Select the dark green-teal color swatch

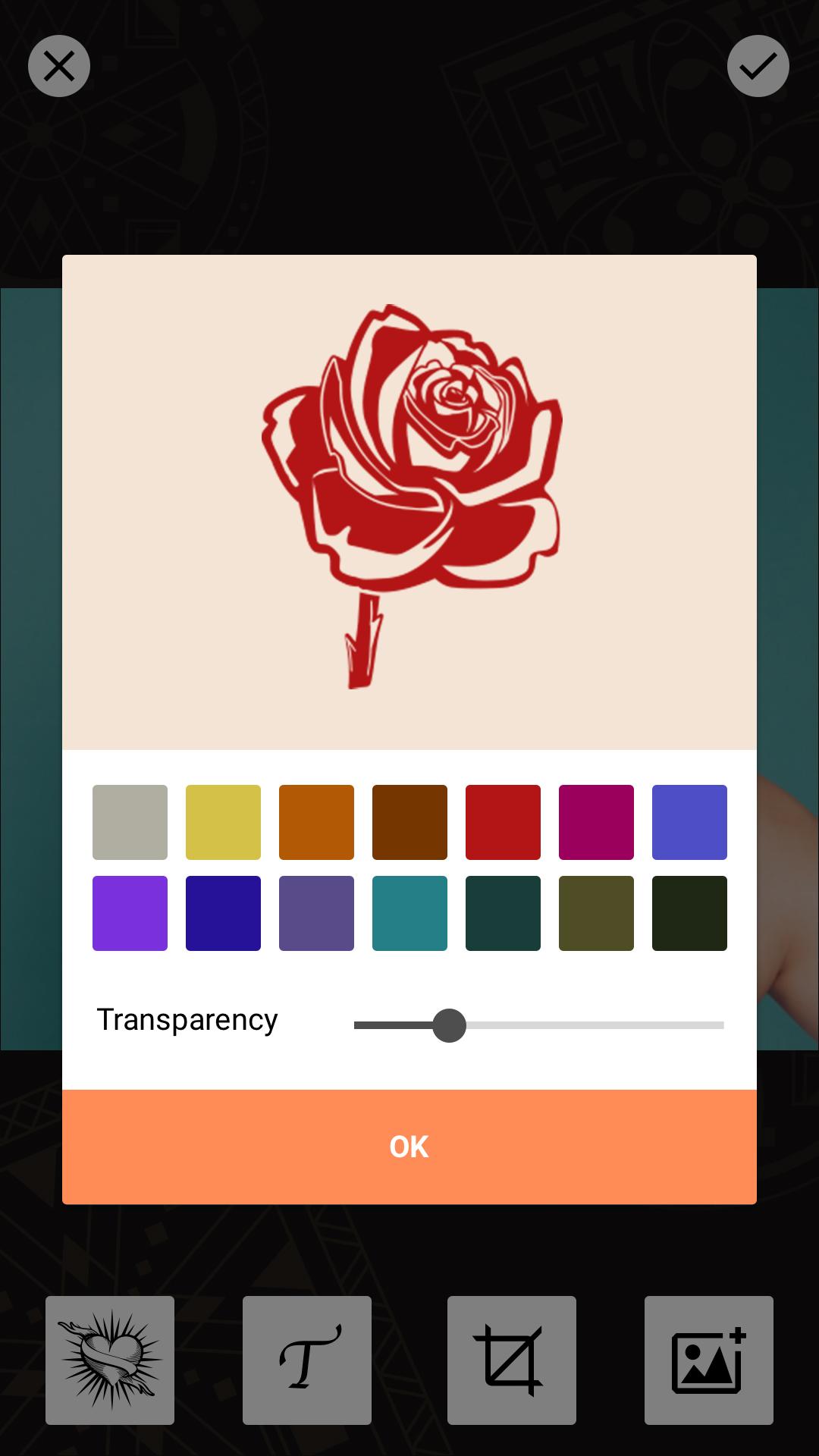503,913
